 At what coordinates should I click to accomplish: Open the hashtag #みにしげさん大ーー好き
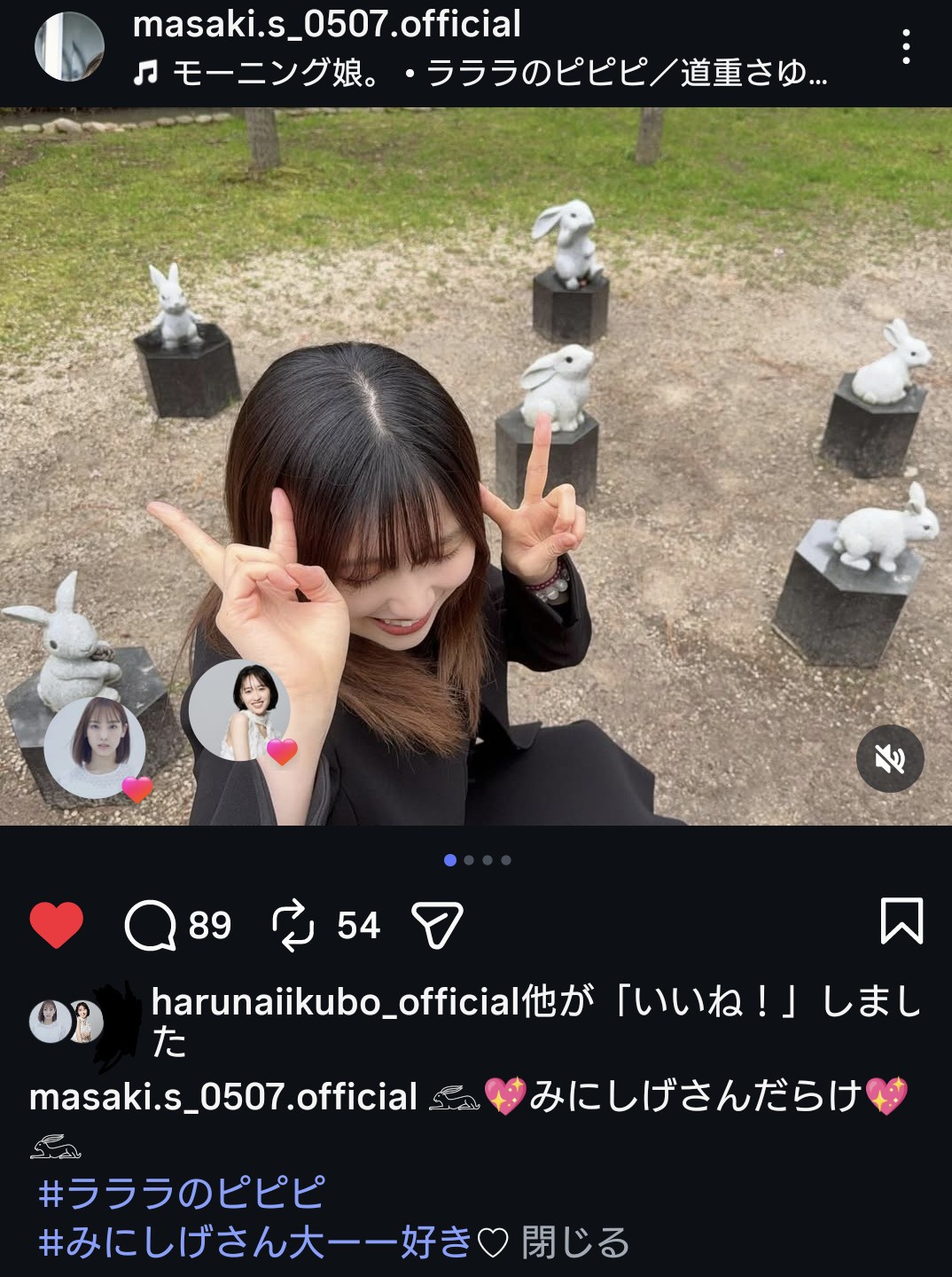pyautogui.click(x=255, y=1242)
